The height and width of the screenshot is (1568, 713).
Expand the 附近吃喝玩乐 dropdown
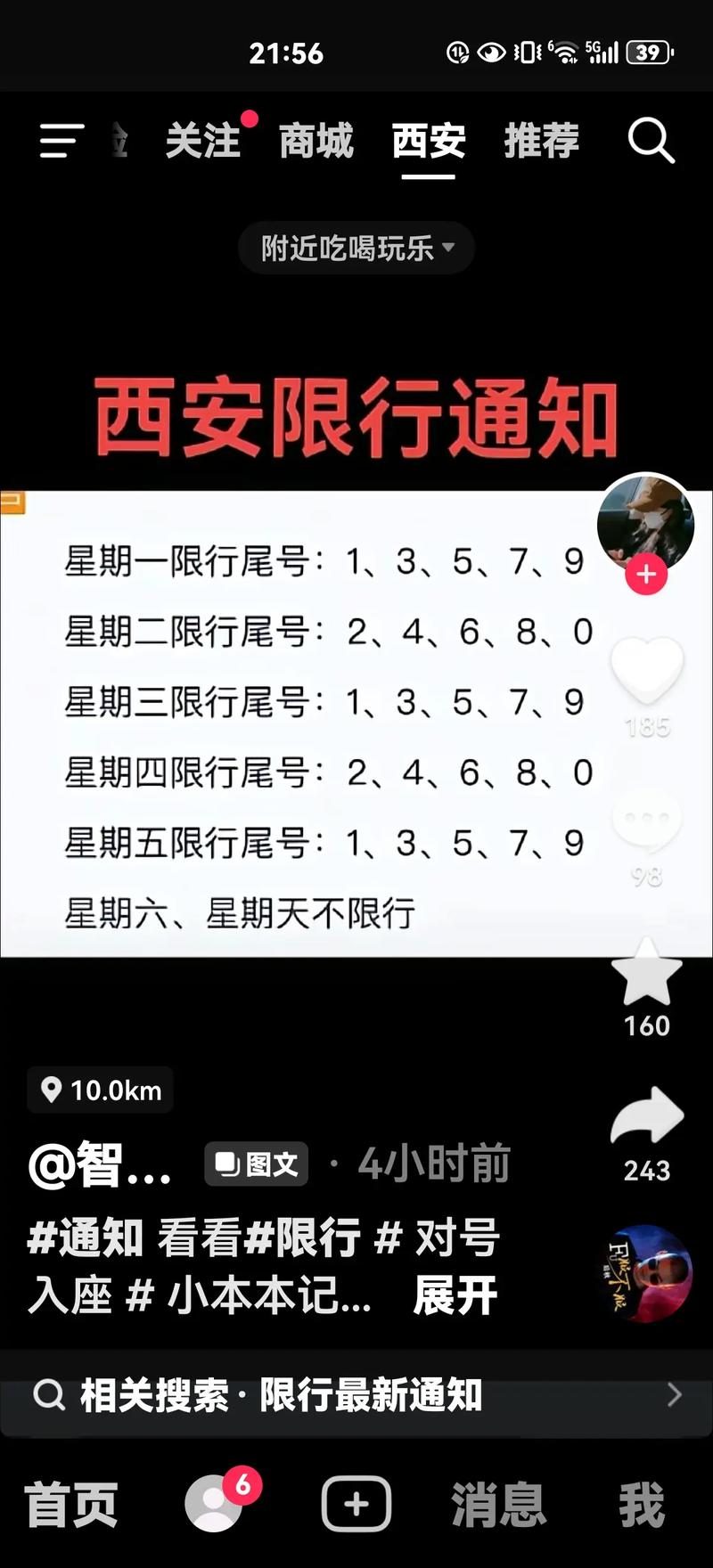(356, 248)
